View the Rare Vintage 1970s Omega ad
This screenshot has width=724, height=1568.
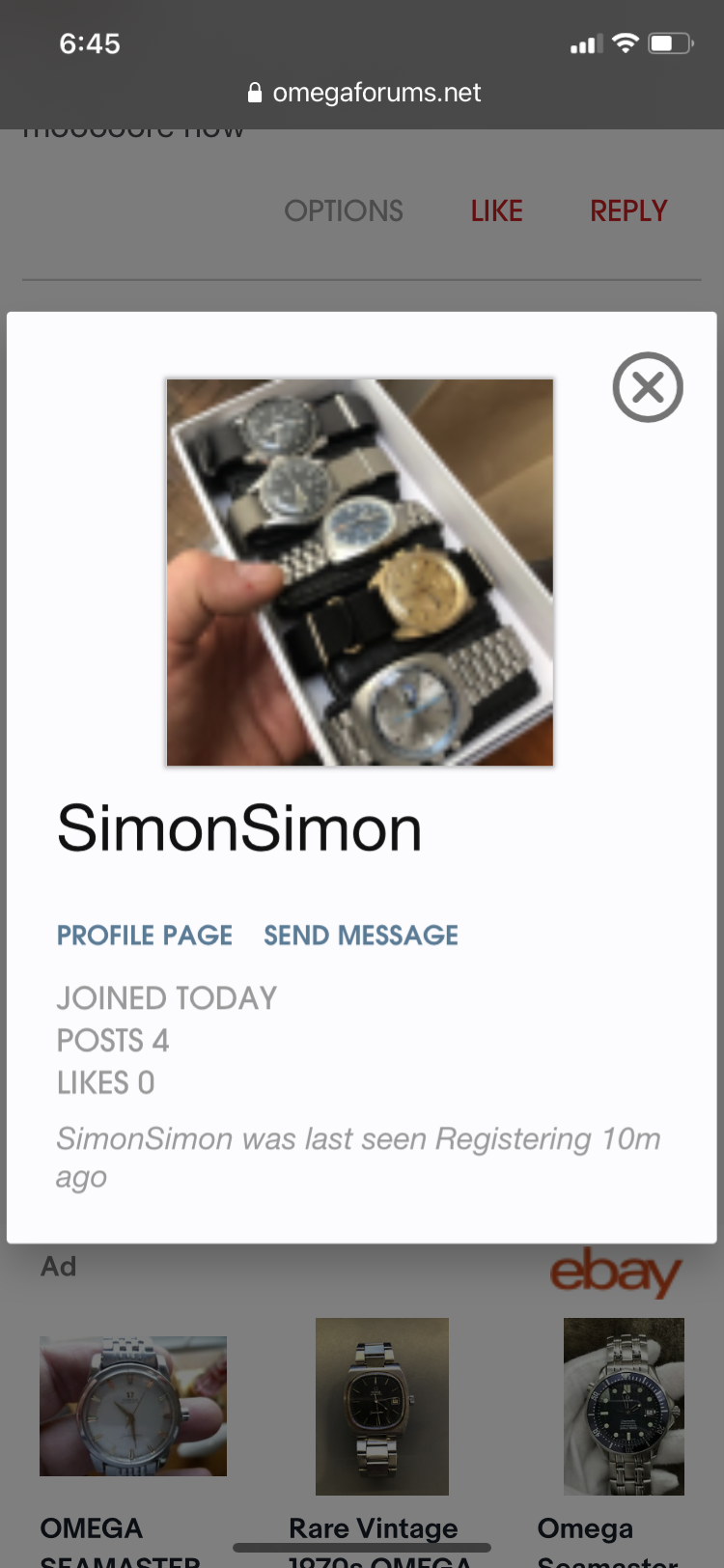[382, 1406]
